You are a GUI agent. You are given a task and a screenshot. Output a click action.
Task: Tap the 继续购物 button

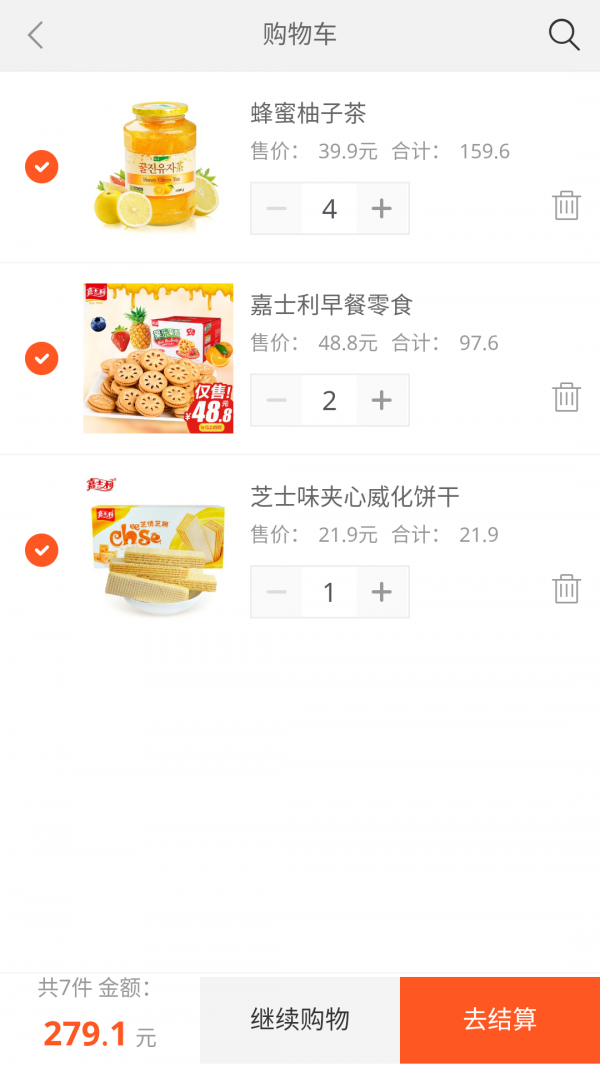coord(300,1019)
